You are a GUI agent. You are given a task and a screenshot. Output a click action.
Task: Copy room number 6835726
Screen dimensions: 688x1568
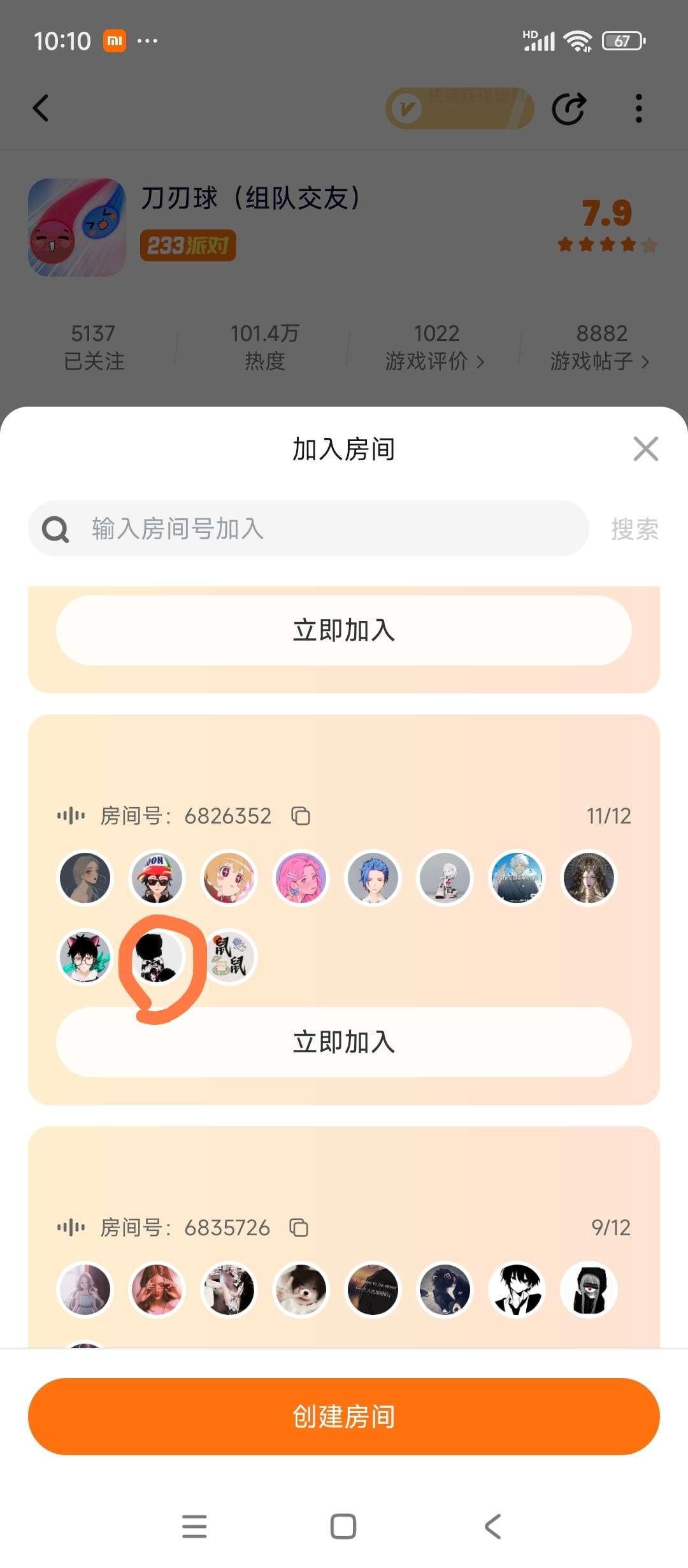299,1228
